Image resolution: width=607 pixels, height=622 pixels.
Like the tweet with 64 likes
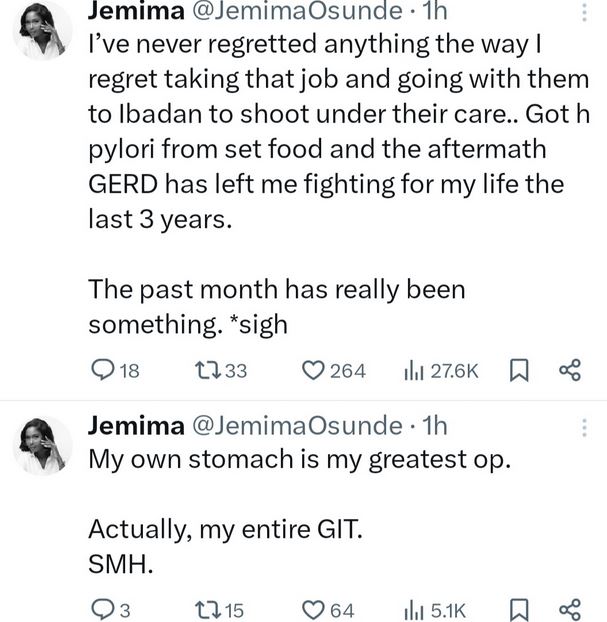pyautogui.click(x=314, y=609)
